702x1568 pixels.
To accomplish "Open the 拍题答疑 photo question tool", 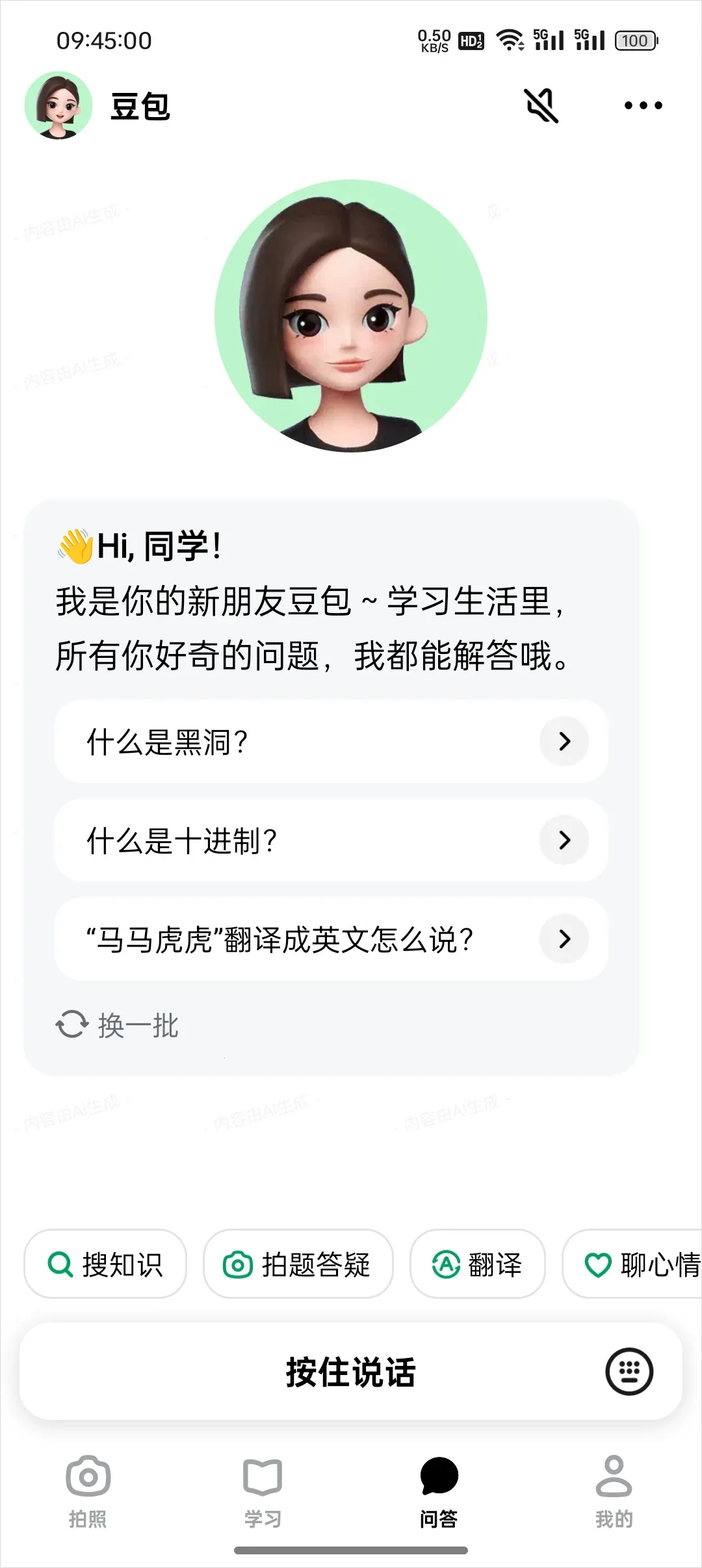I will 298,1264.
